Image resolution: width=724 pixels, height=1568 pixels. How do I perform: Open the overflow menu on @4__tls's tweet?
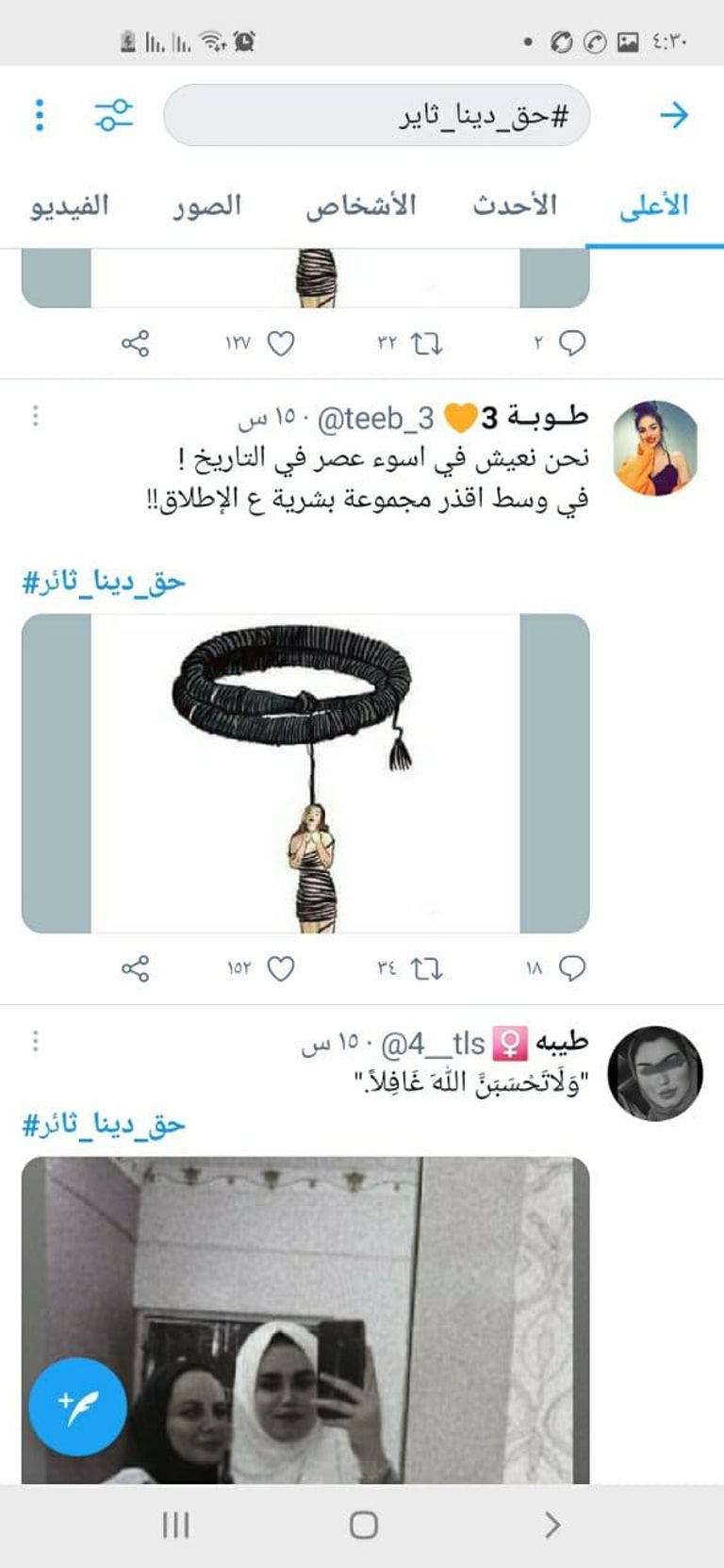(x=36, y=1040)
